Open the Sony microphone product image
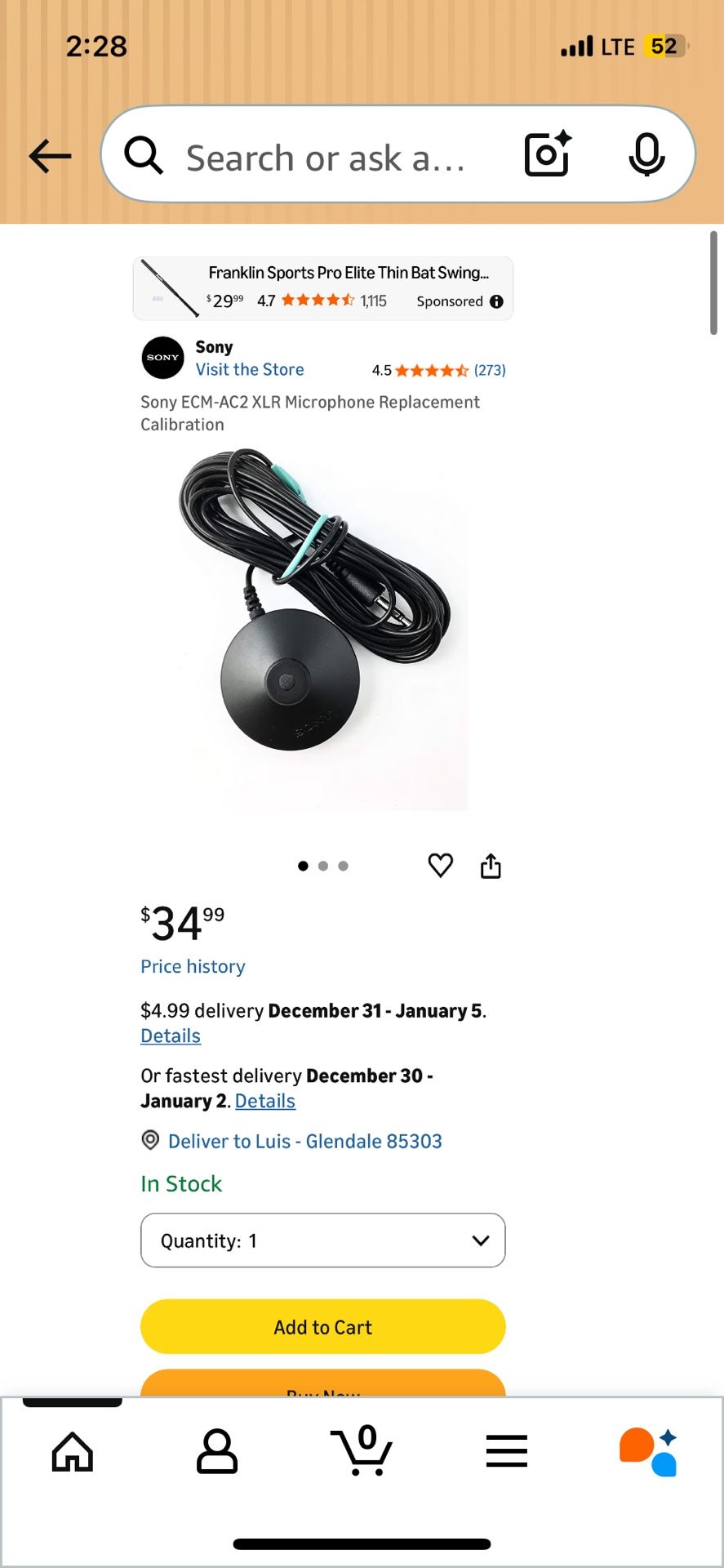Viewport: 724px width, 1568px height. 323,629
